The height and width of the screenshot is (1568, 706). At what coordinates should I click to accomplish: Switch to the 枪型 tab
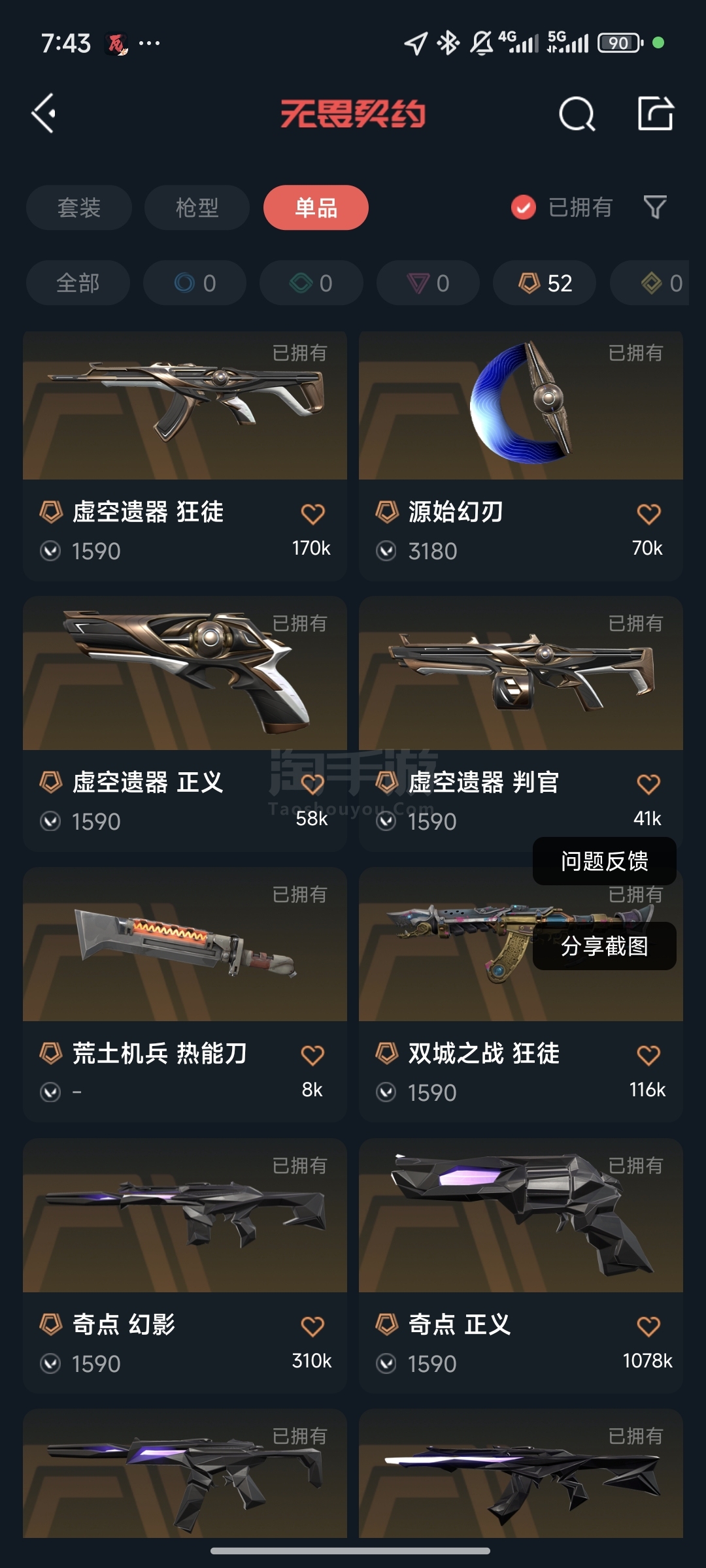click(197, 208)
